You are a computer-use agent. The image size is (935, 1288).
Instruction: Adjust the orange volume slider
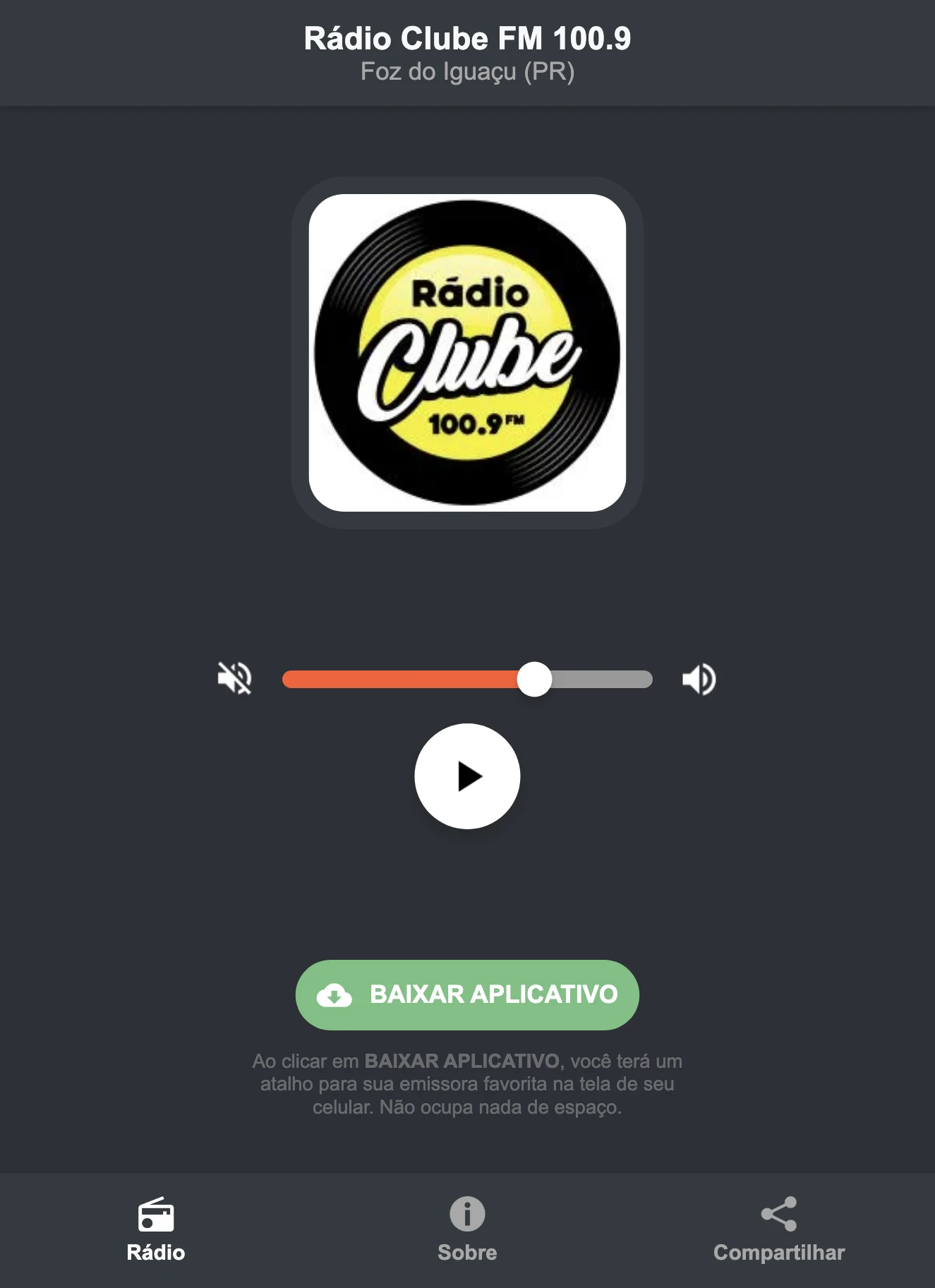[535, 679]
